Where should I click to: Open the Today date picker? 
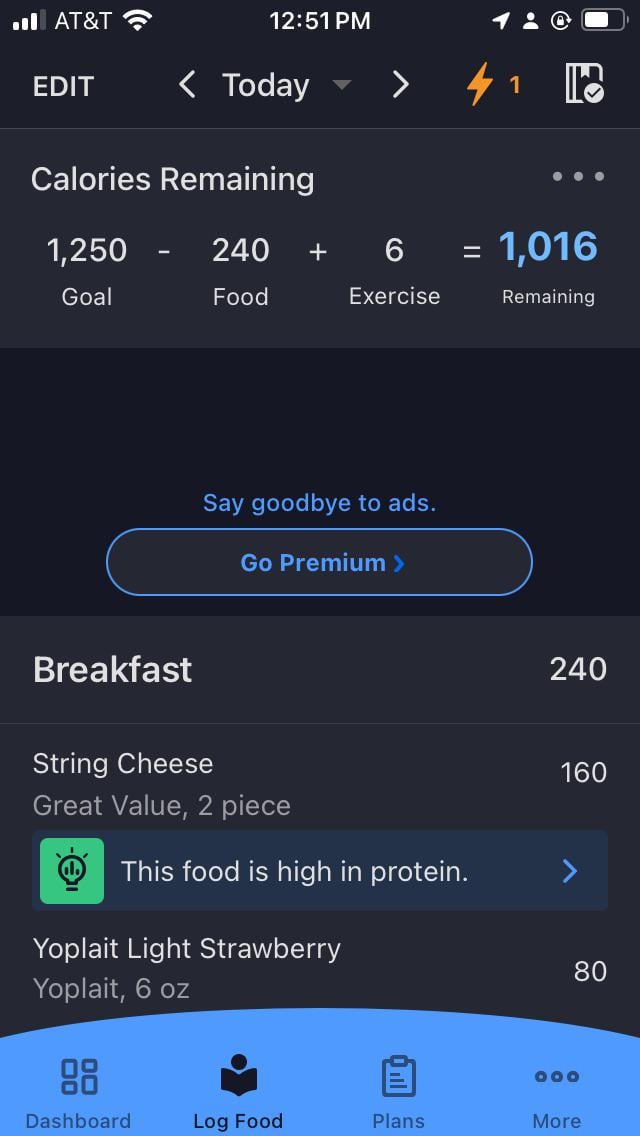286,85
